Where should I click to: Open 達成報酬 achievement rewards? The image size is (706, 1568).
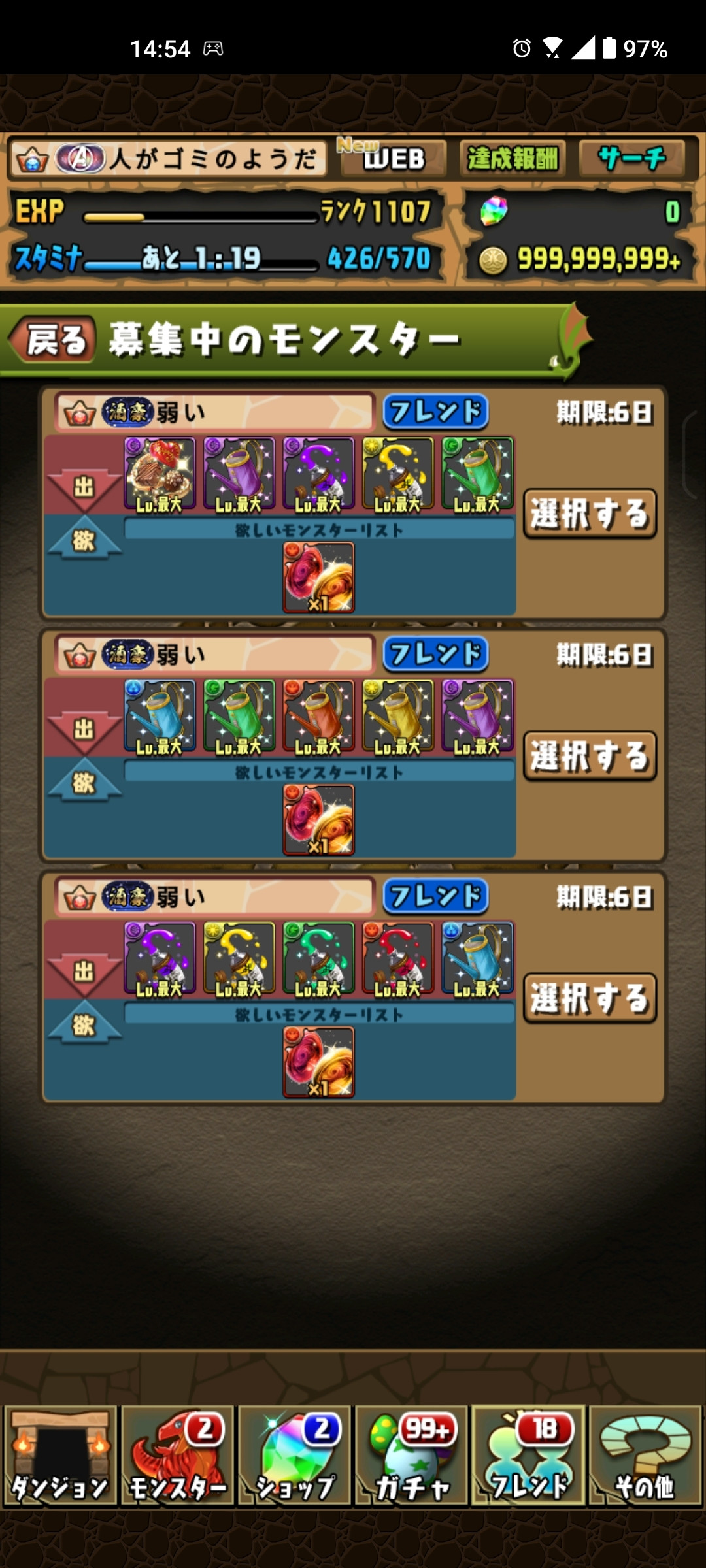coord(513,158)
